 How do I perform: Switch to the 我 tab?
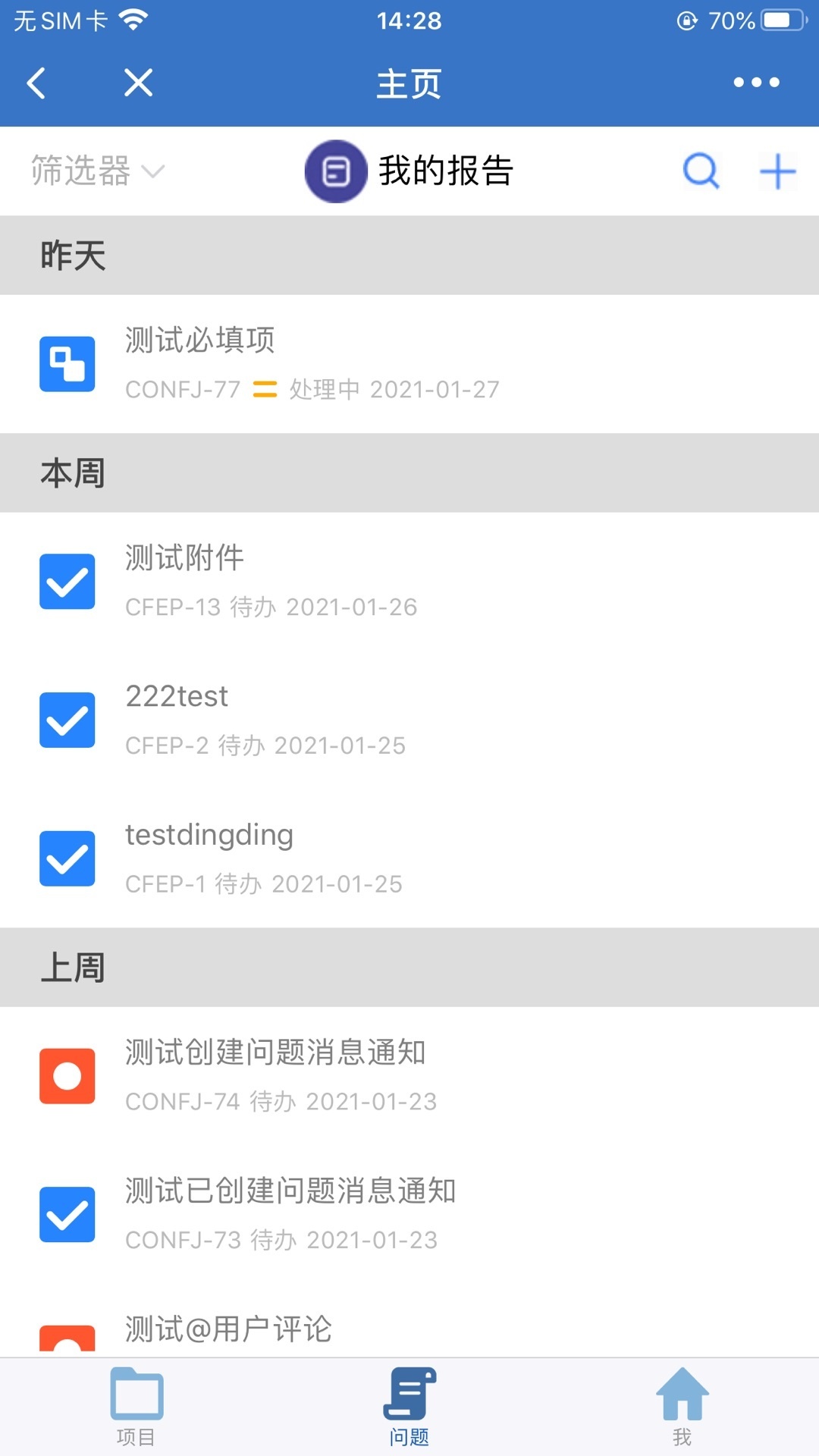click(682, 1407)
